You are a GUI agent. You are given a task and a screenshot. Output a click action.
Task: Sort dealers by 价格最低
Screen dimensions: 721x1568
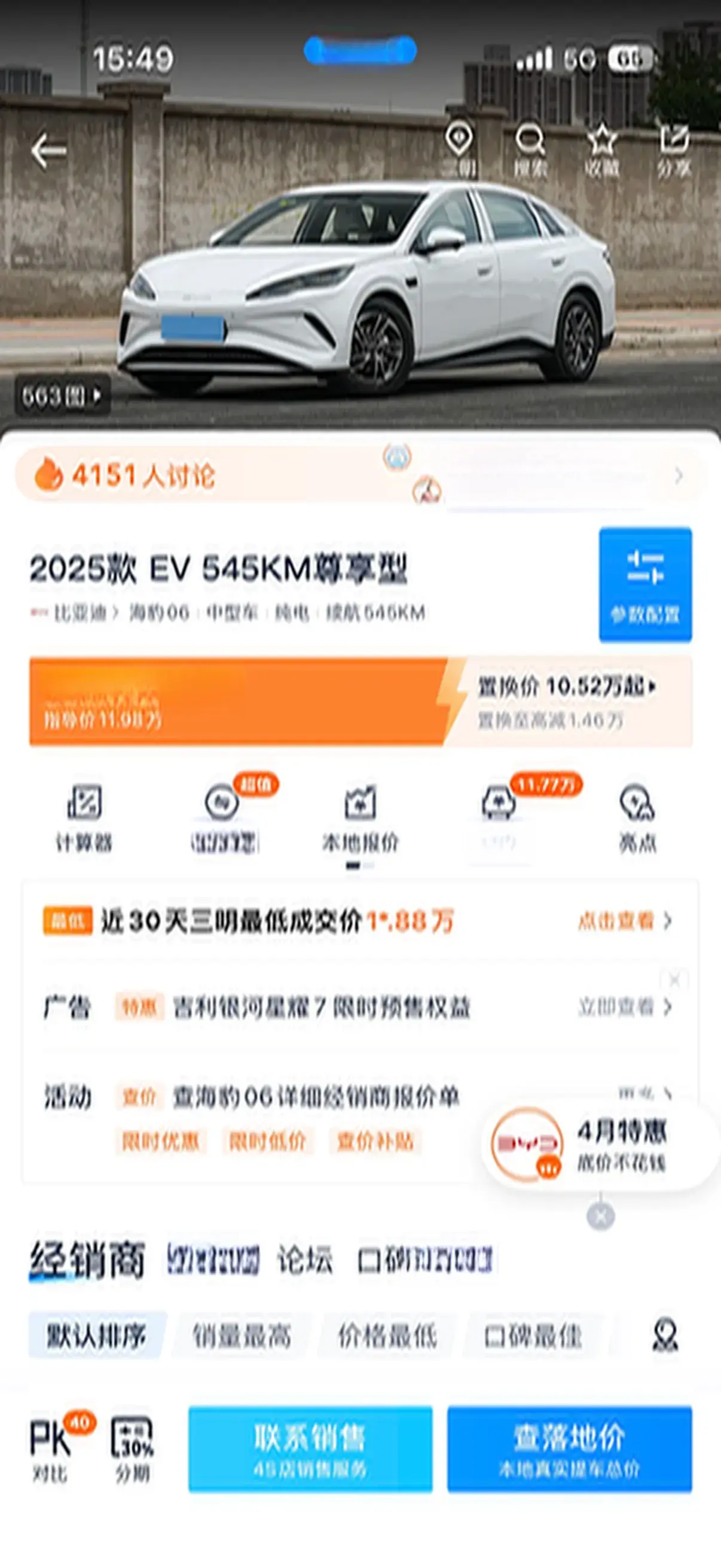coord(387,1336)
